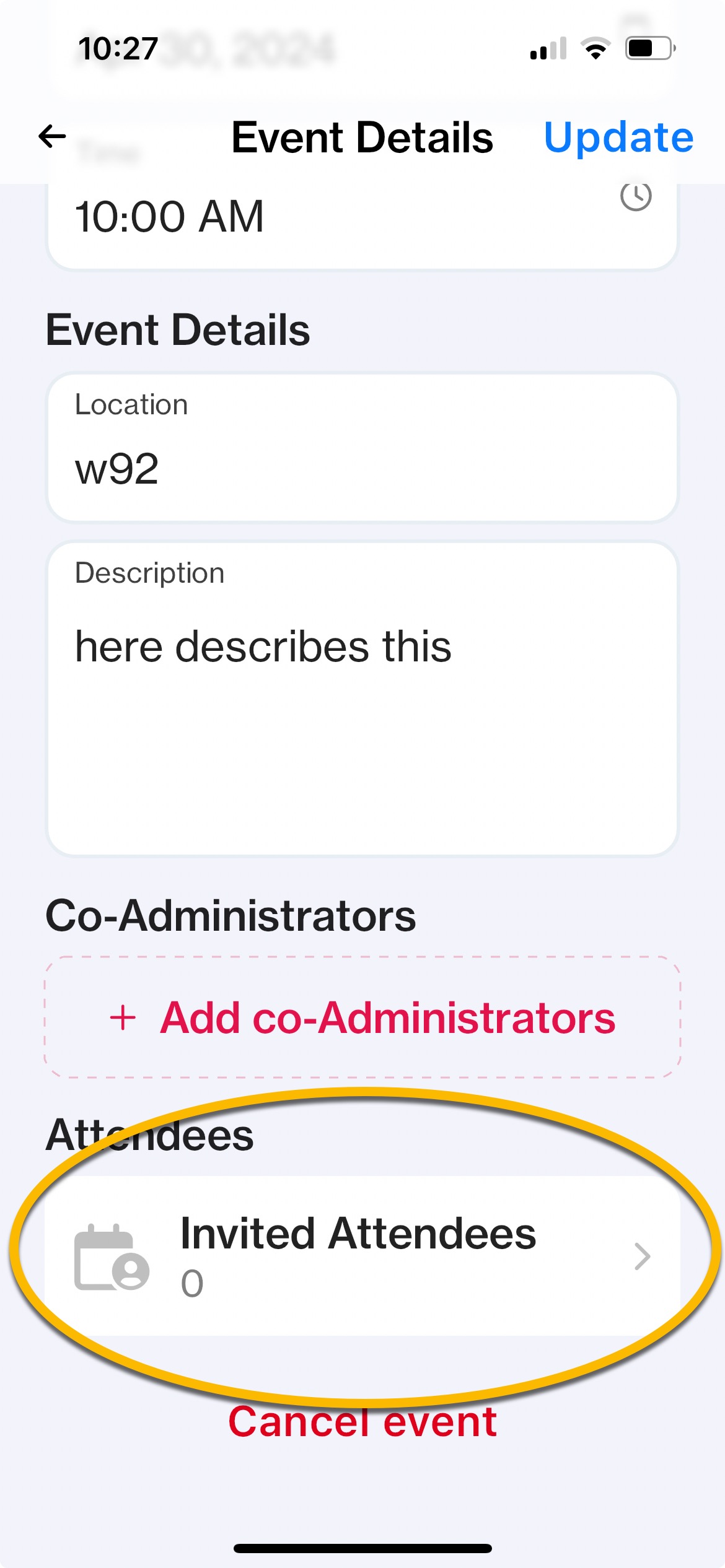Cancel the event

[x=362, y=1422]
